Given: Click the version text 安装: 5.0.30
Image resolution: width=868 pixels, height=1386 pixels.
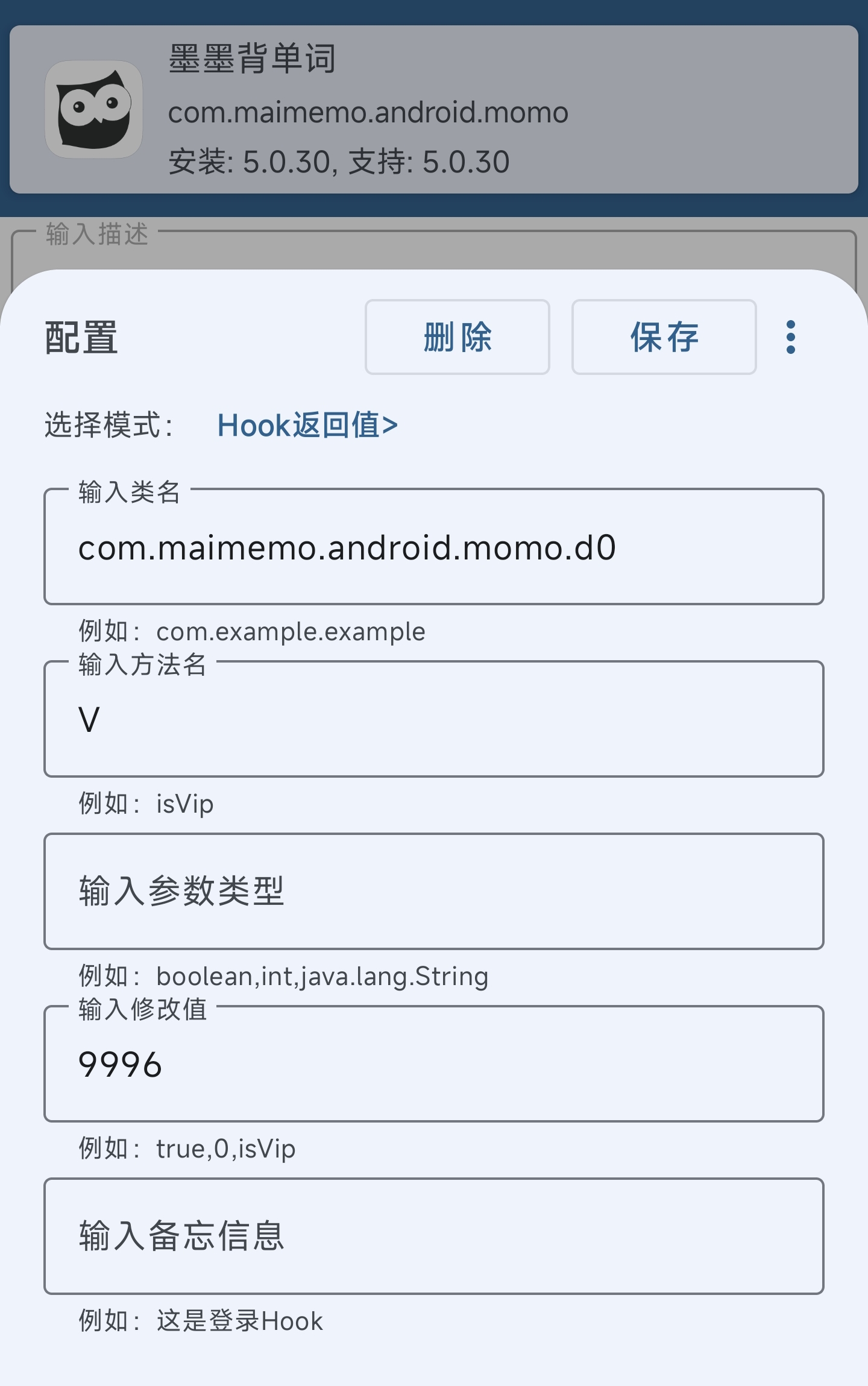Looking at the screenshot, I should coord(339,160).
